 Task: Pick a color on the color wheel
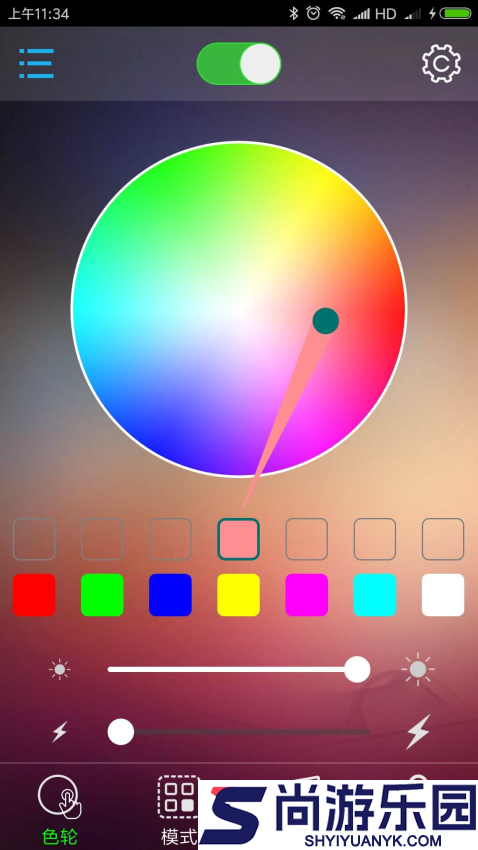[x=239, y=309]
